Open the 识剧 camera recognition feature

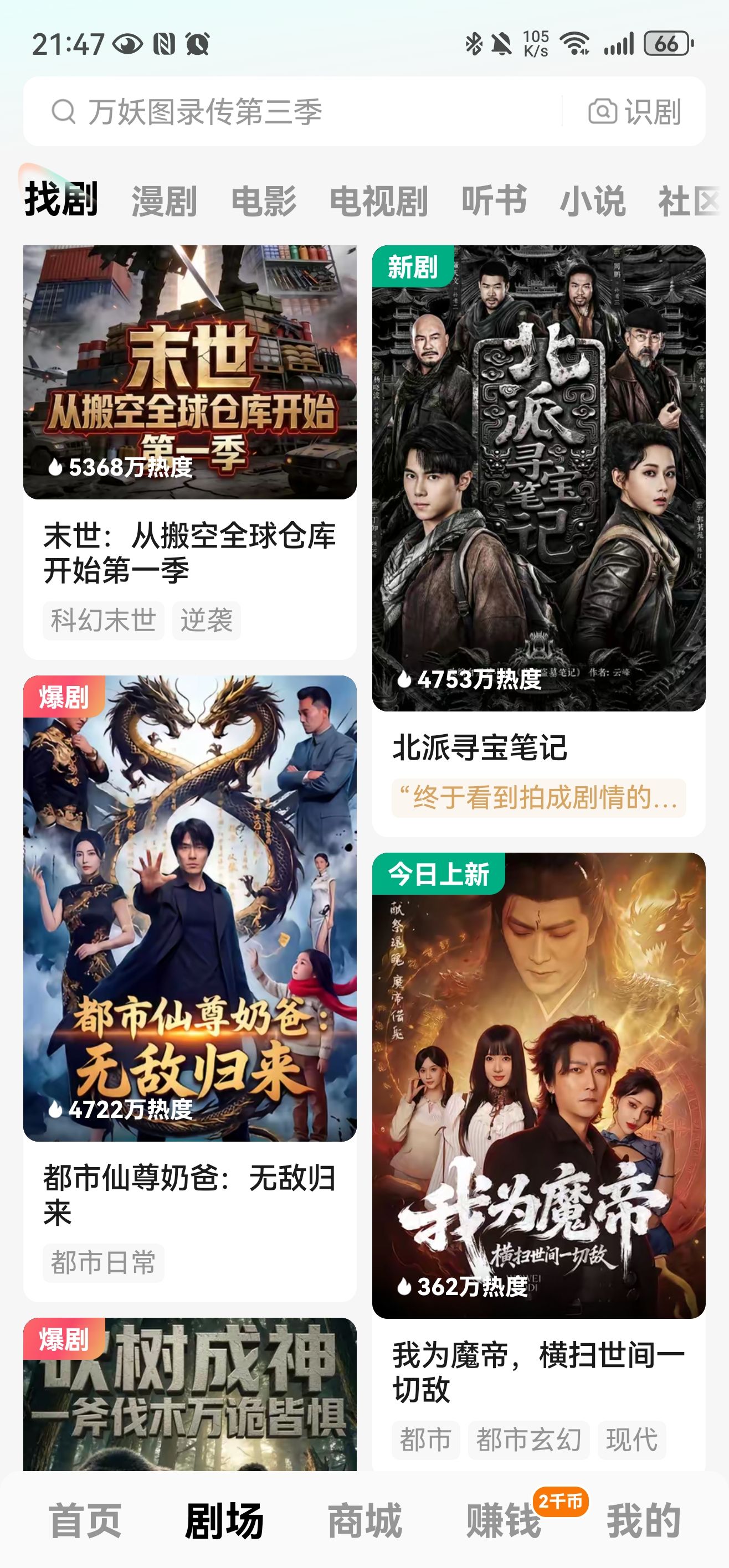click(635, 112)
